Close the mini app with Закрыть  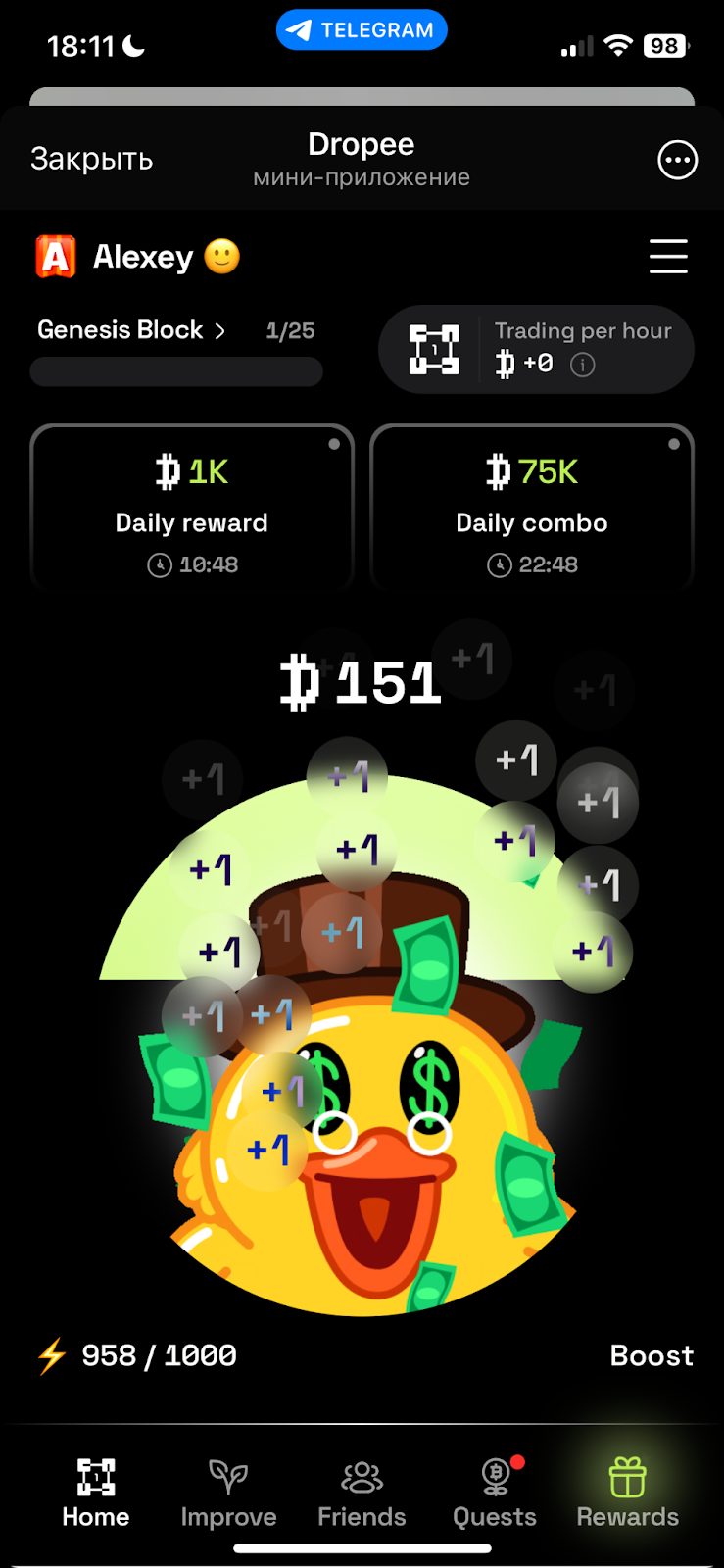point(91,159)
